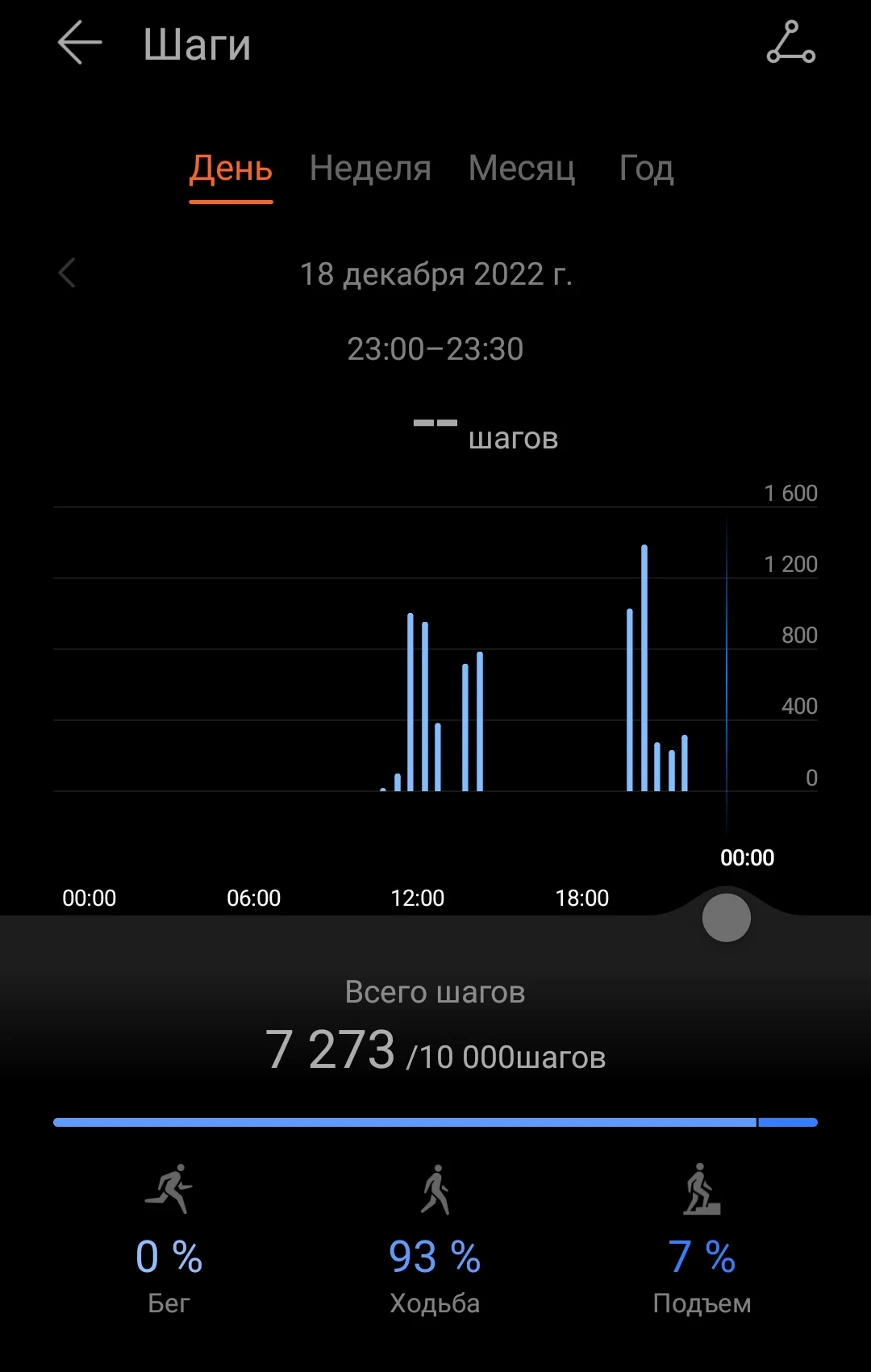871x1372 pixels.
Task: Go to the previous day
Action: pyautogui.click(x=68, y=273)
